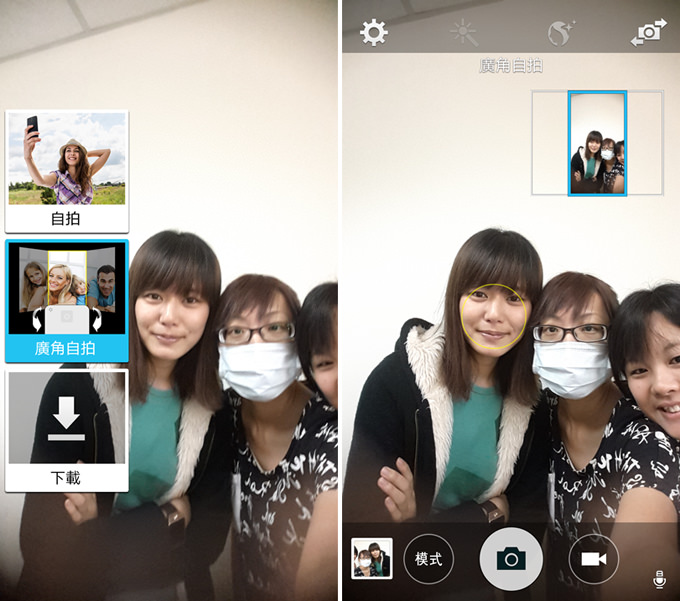Take a photo with the shutter button

(x=511, y=559)
